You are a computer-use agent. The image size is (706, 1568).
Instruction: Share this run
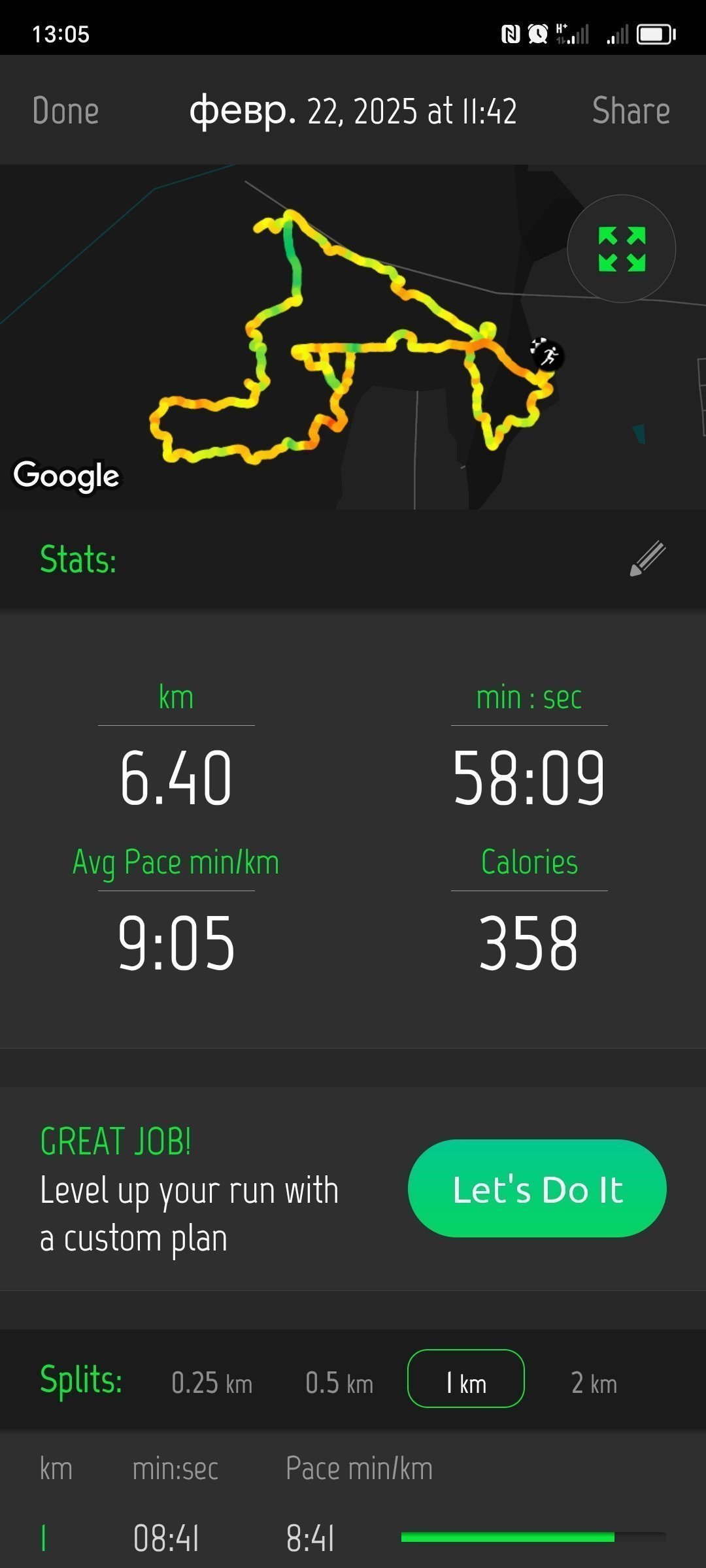click(631, 110)
